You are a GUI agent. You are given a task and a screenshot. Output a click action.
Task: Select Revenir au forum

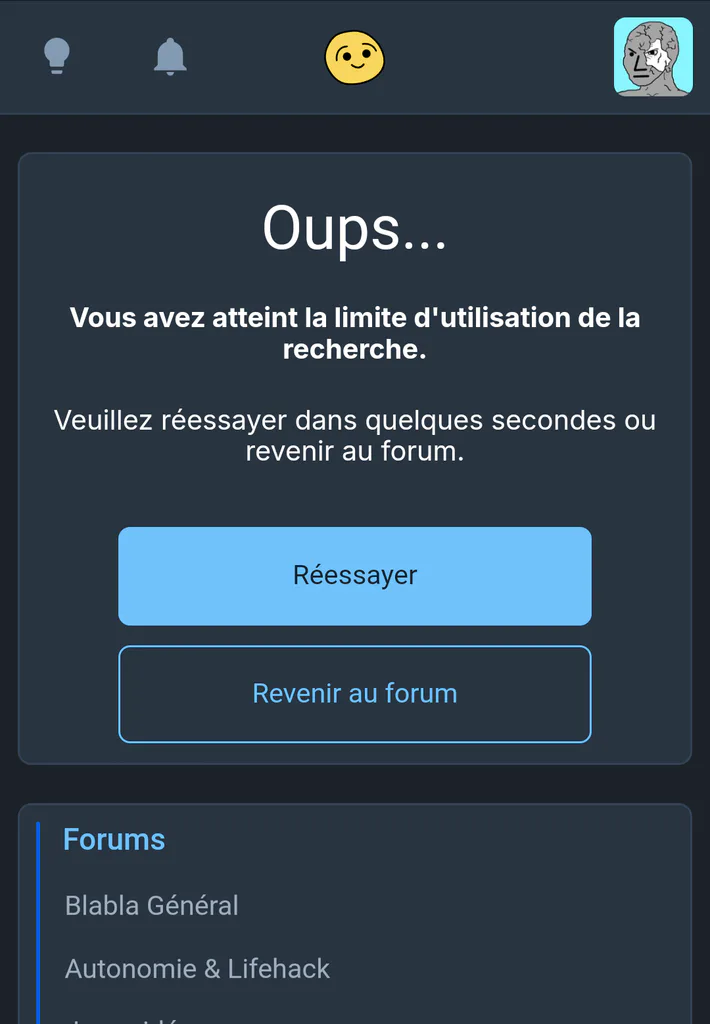355,694
